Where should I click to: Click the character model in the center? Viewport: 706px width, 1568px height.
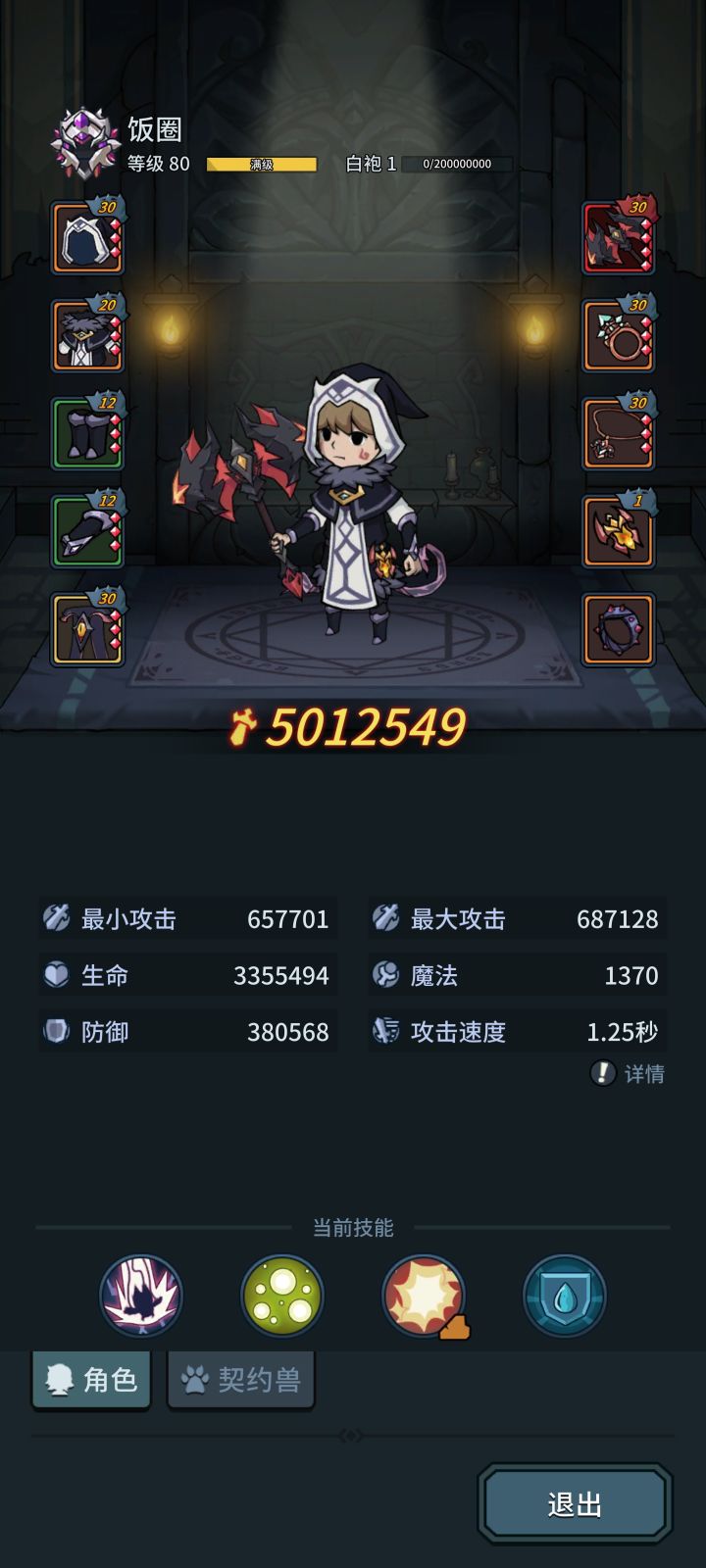click(x=353, y=510)
